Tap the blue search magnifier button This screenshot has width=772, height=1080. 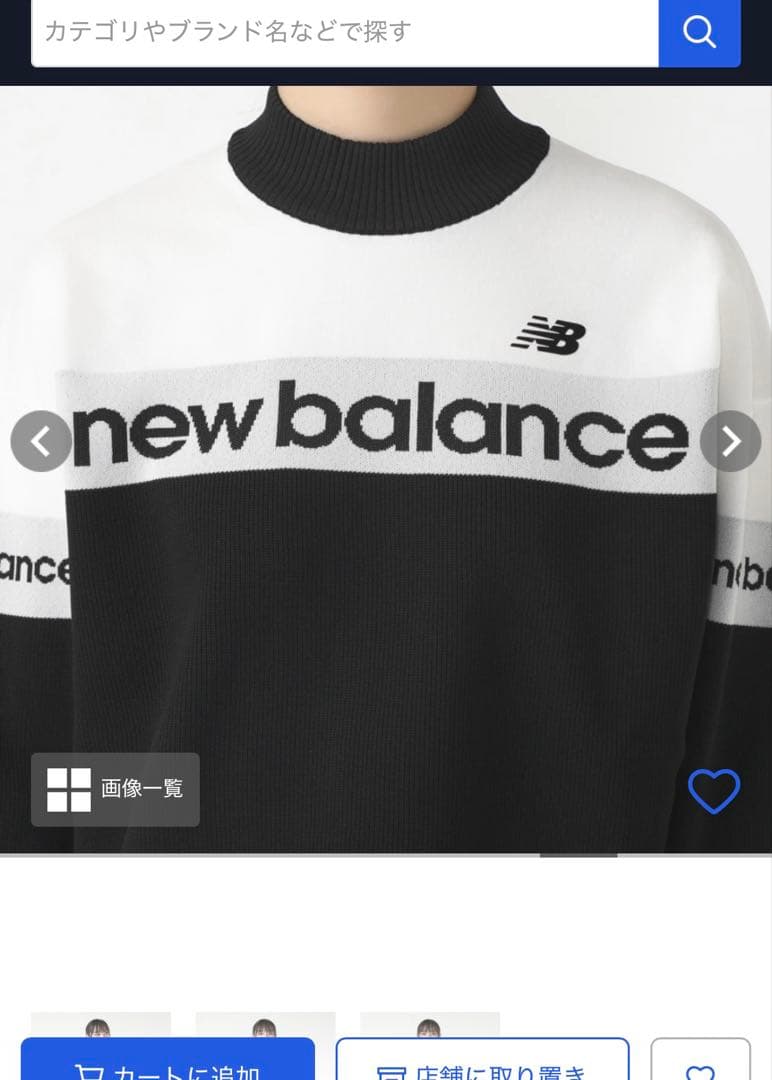(699, 32)
